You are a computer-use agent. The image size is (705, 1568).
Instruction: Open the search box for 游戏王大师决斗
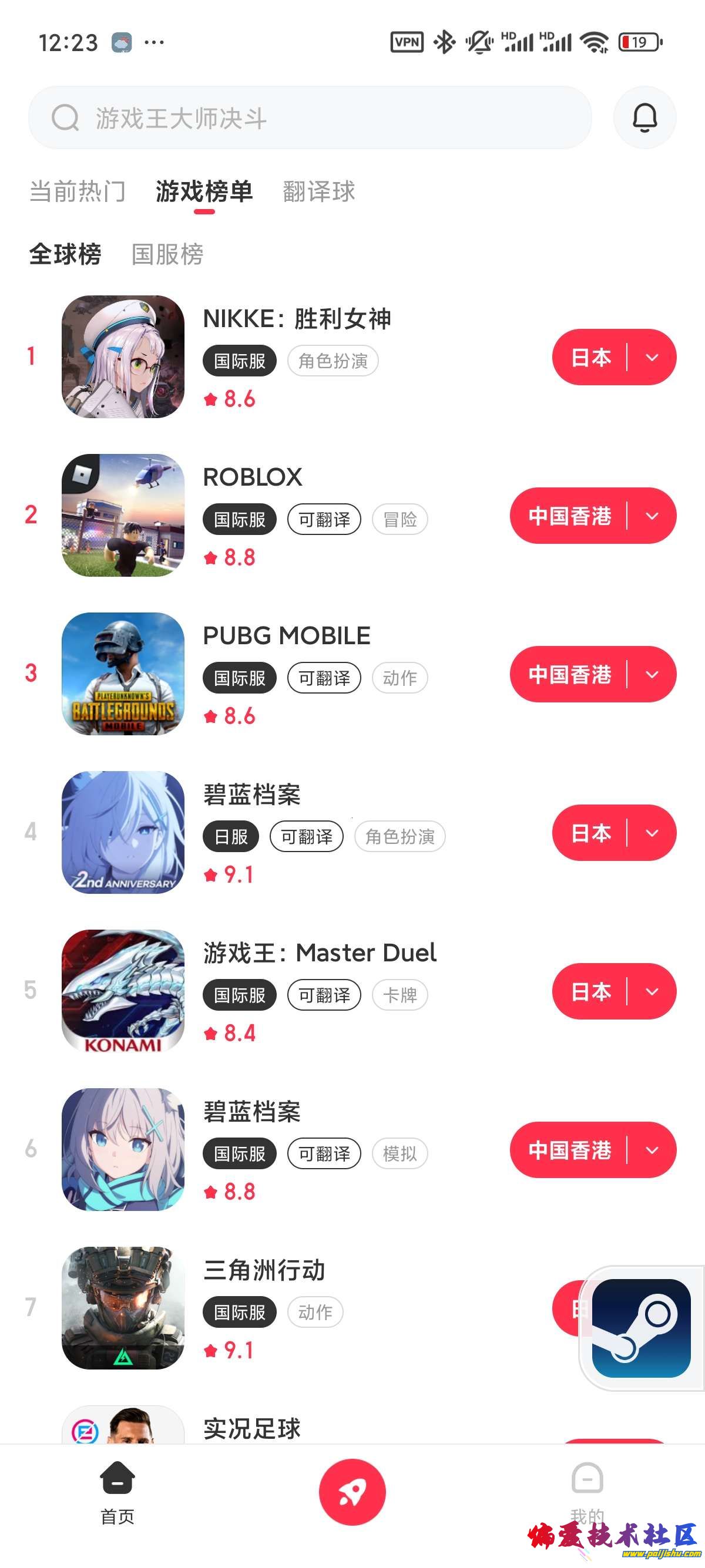309,118
